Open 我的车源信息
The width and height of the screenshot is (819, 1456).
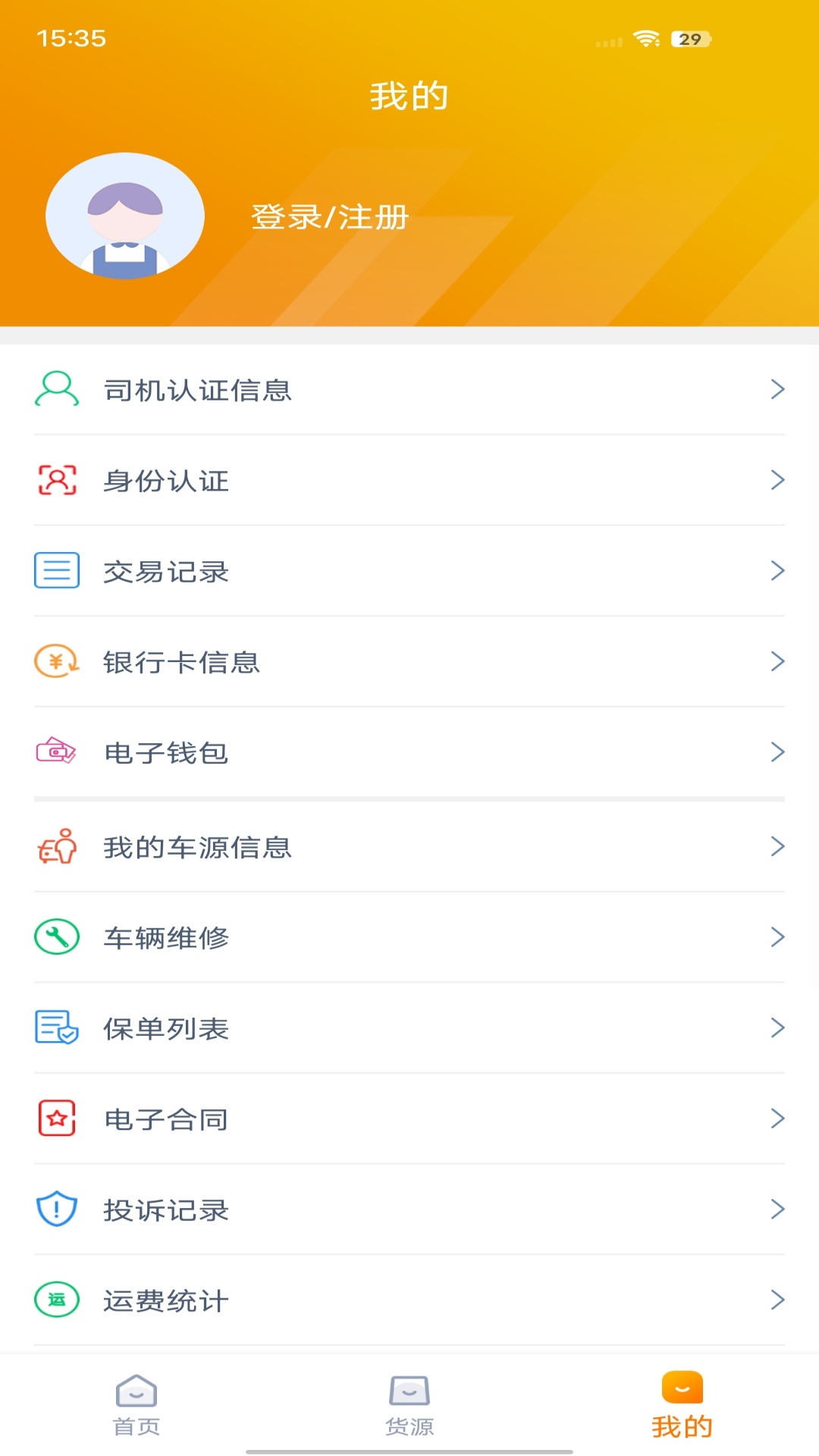coord(409,847)
